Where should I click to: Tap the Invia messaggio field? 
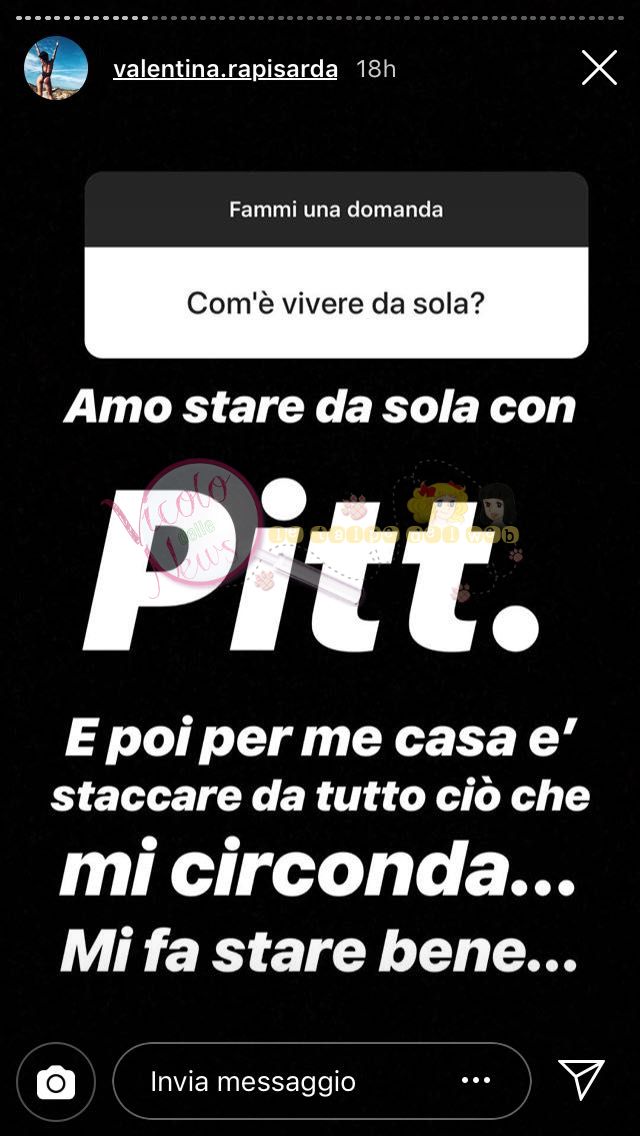pos(322,1082)
